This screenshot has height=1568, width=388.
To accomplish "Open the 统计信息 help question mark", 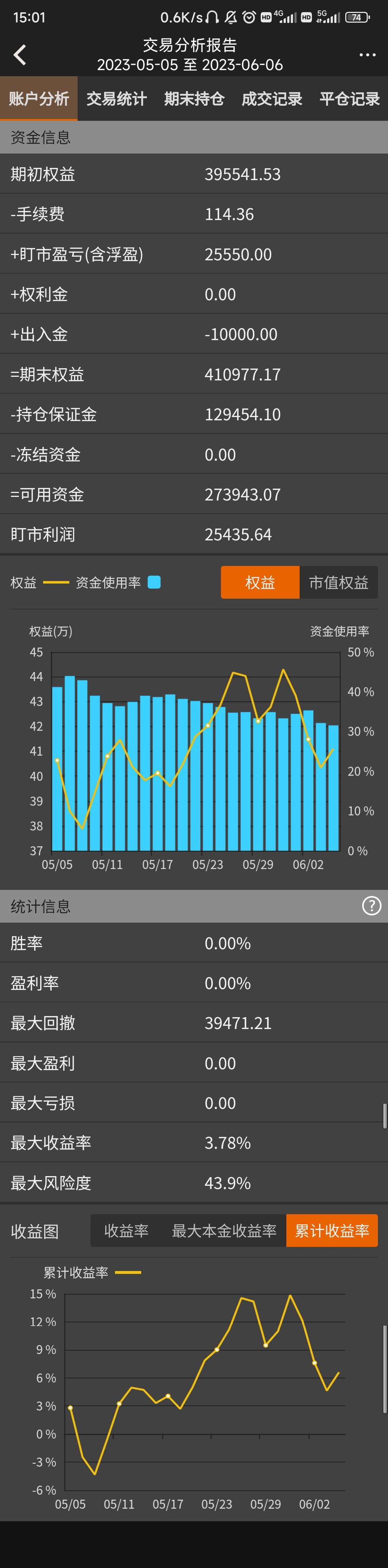I will click(x=371, y=906).
